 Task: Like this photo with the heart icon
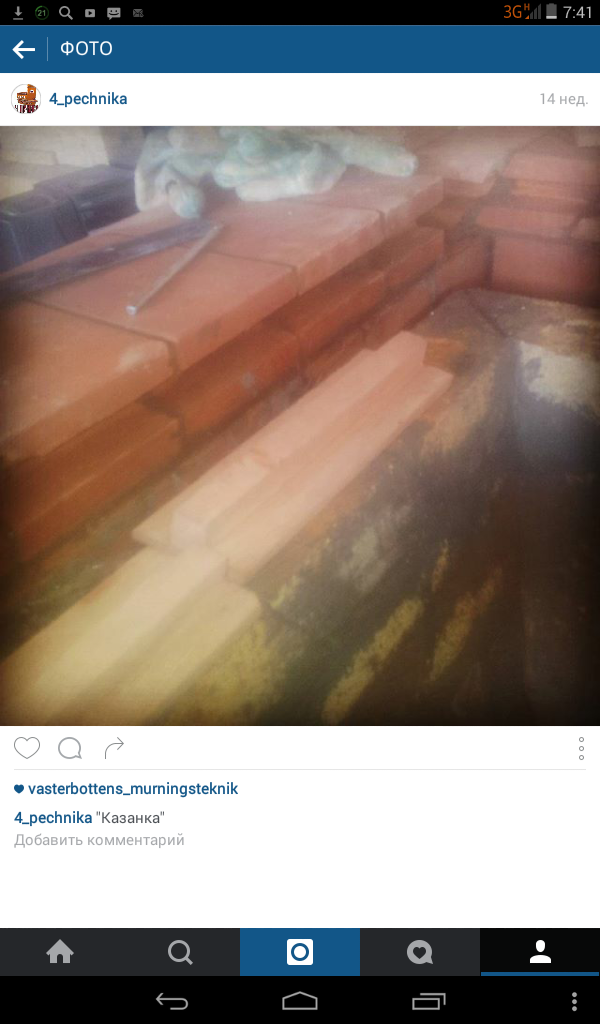coord(27,748)
